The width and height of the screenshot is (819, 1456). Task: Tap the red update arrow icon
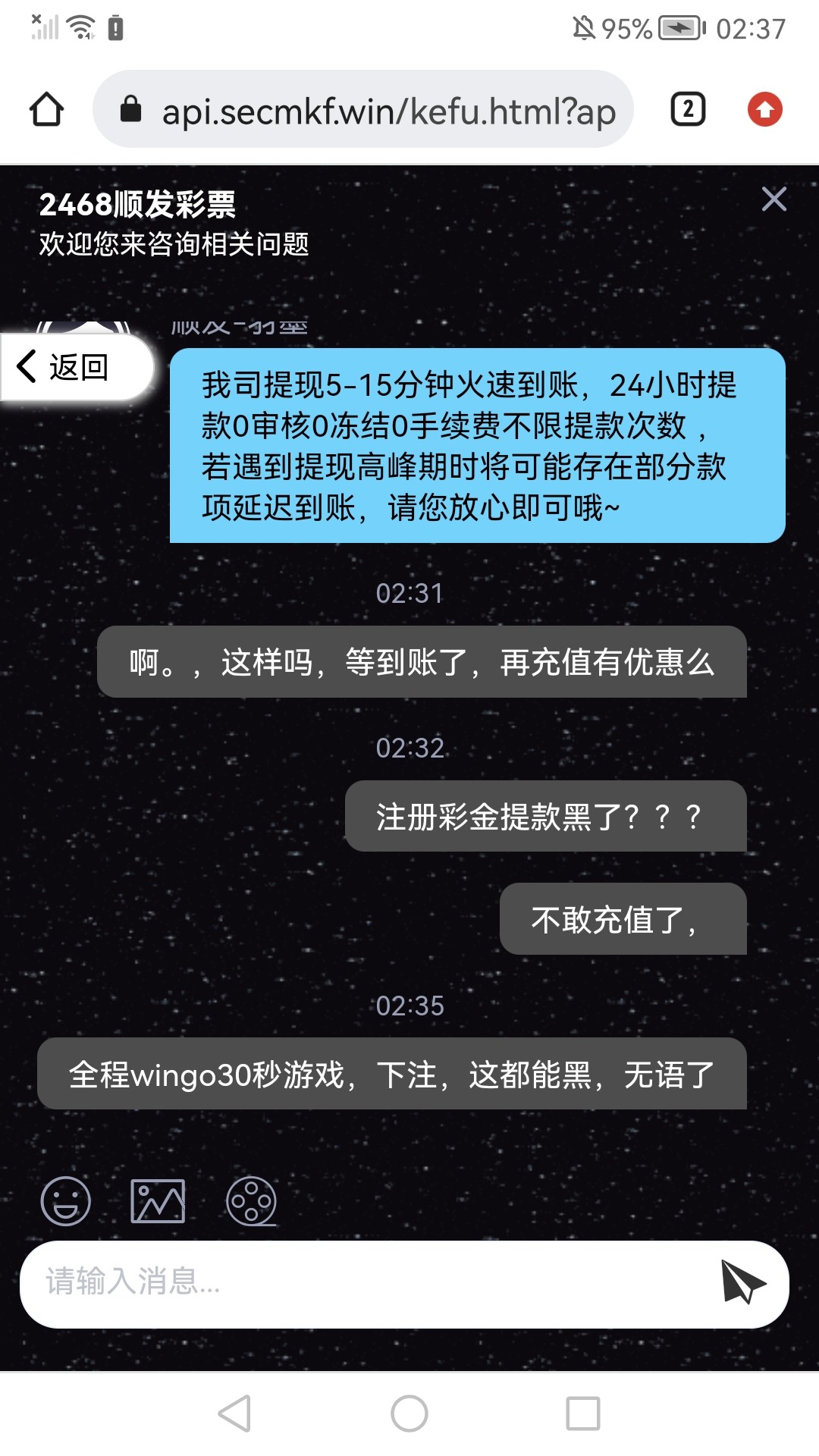click(x=764, y=109)
